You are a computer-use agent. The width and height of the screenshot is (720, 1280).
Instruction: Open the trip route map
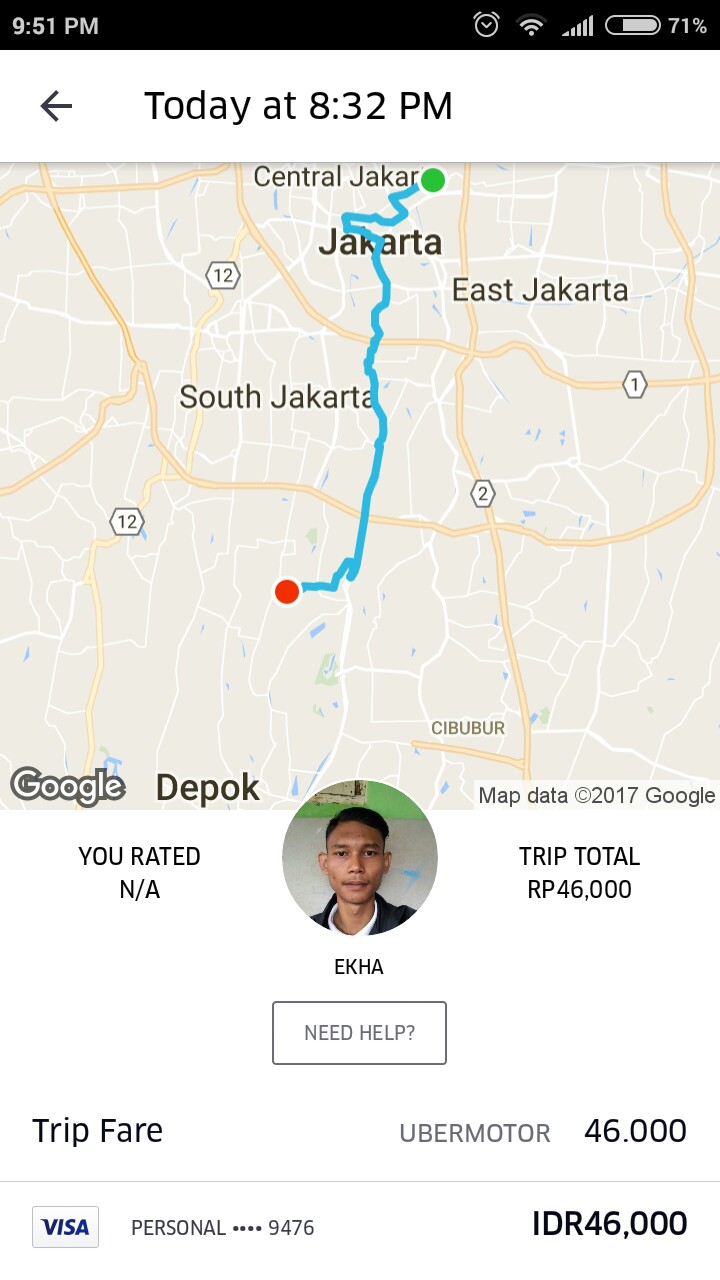tap(360, 470)
